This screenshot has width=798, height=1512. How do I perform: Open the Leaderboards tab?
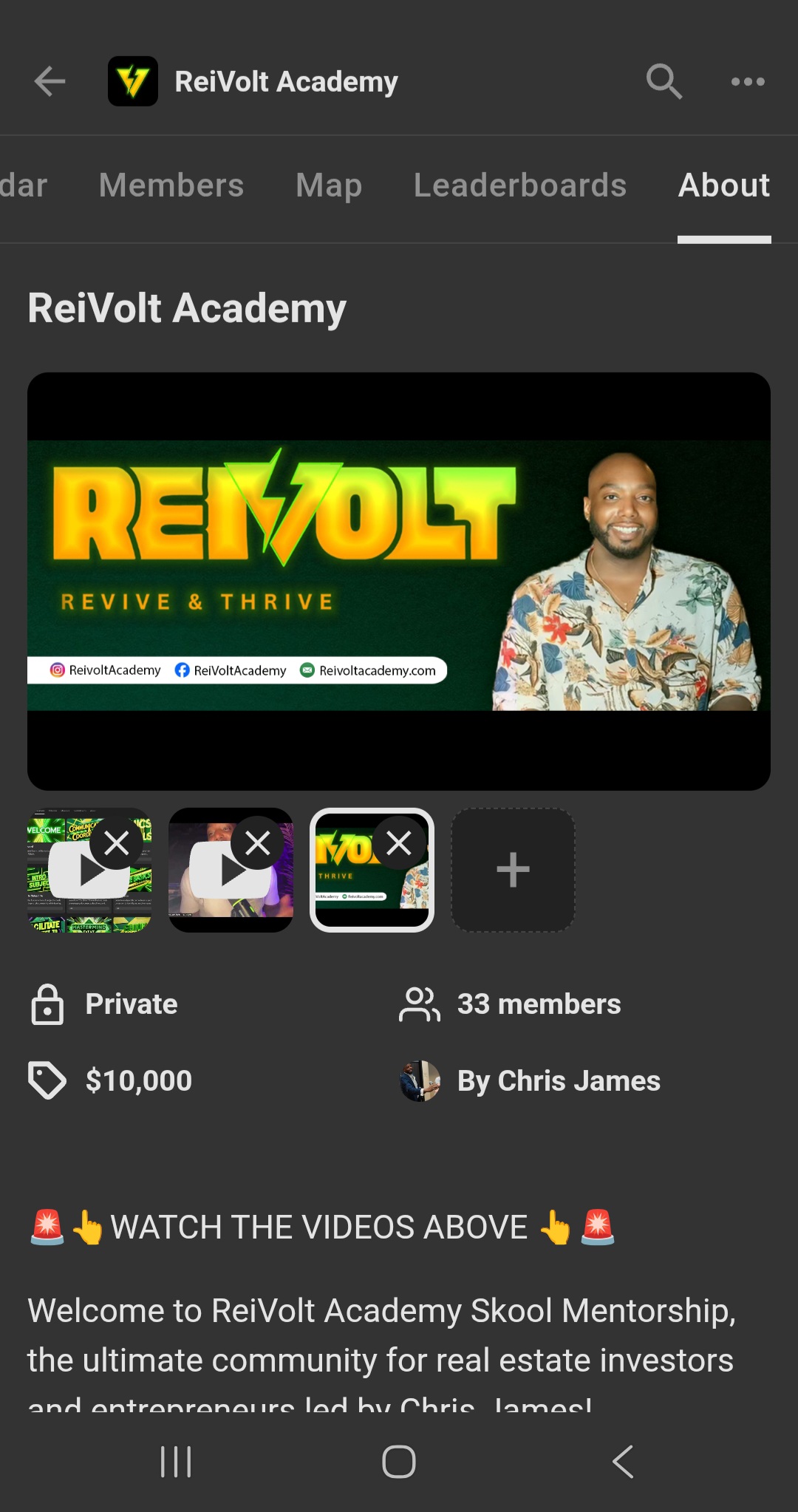pos(520,185)
